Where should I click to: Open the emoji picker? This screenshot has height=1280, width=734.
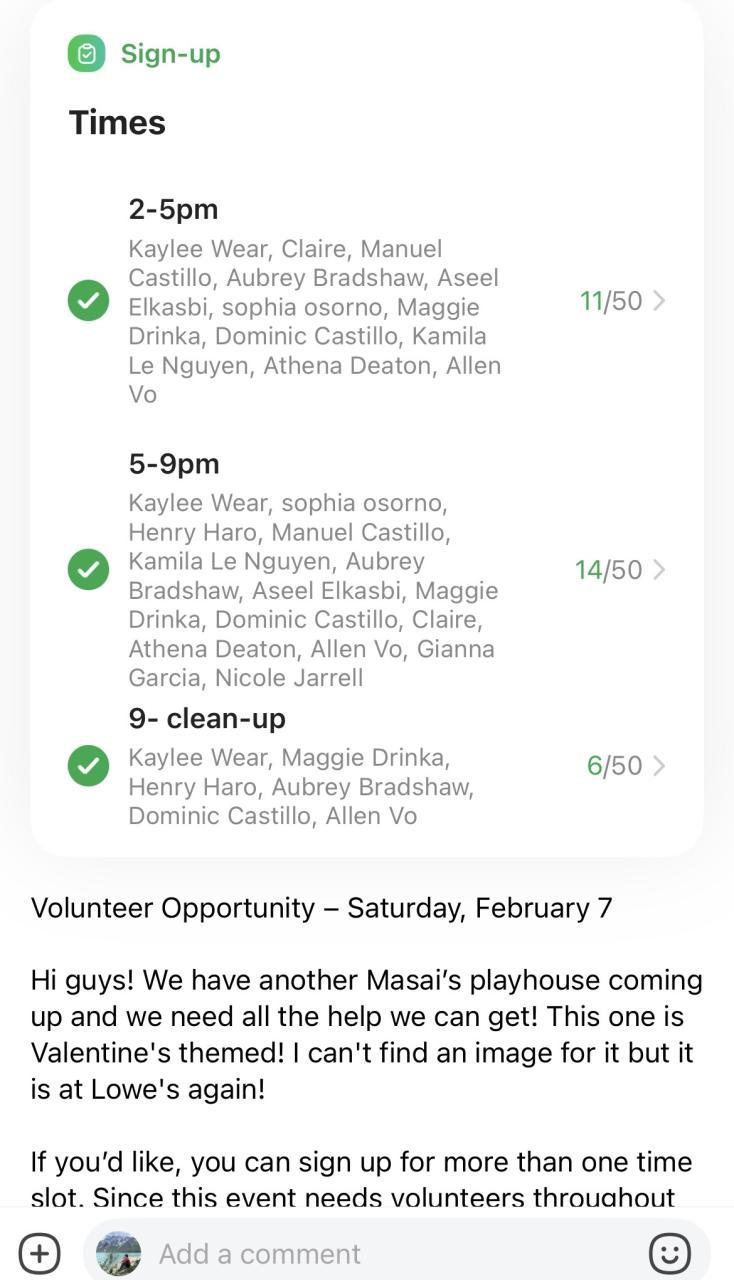point(670,1253)
